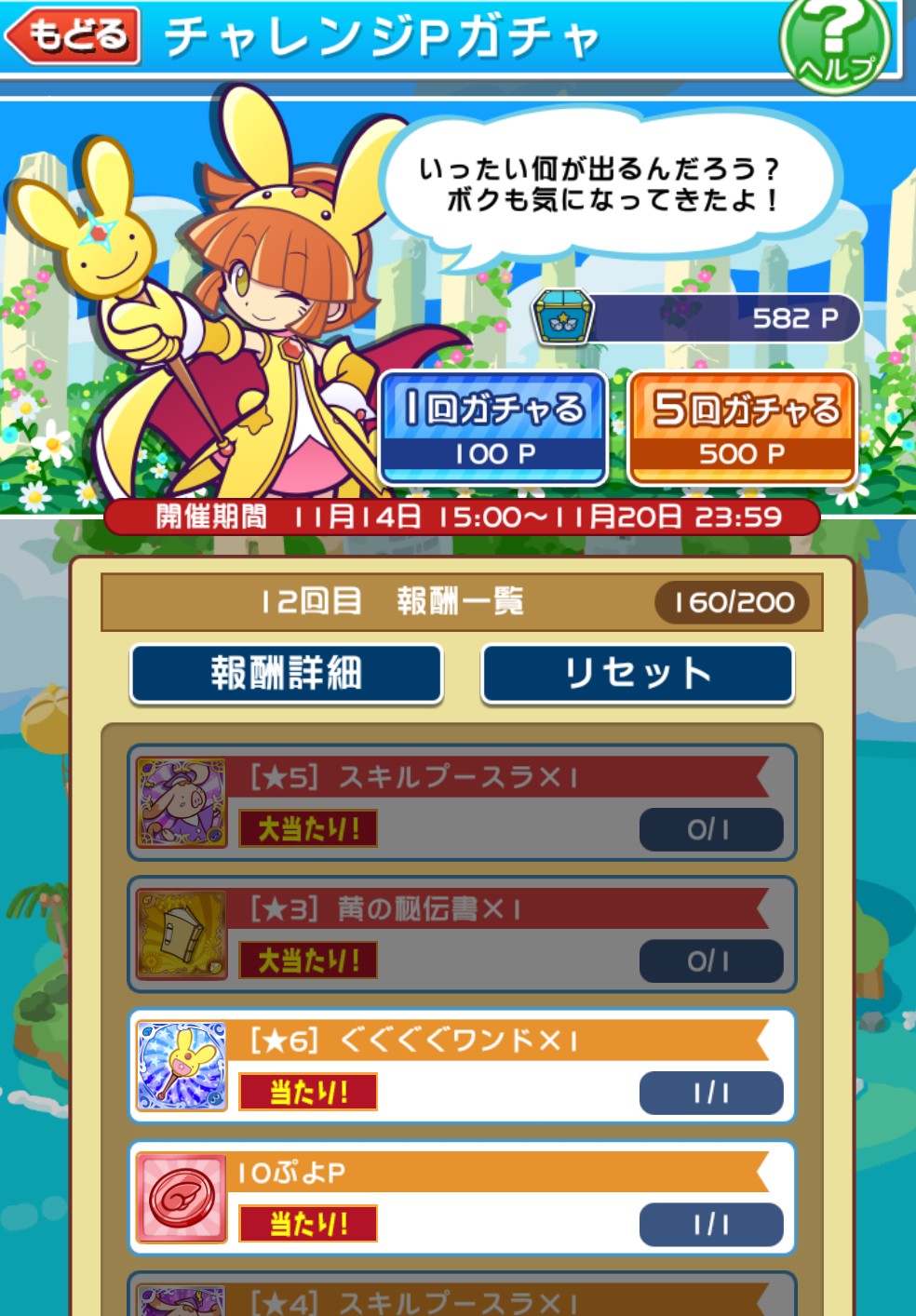916x1316 pixels.
Task: Pull the gacha once for 100 P
Action: pyautogui.click(x=493, y=427)
